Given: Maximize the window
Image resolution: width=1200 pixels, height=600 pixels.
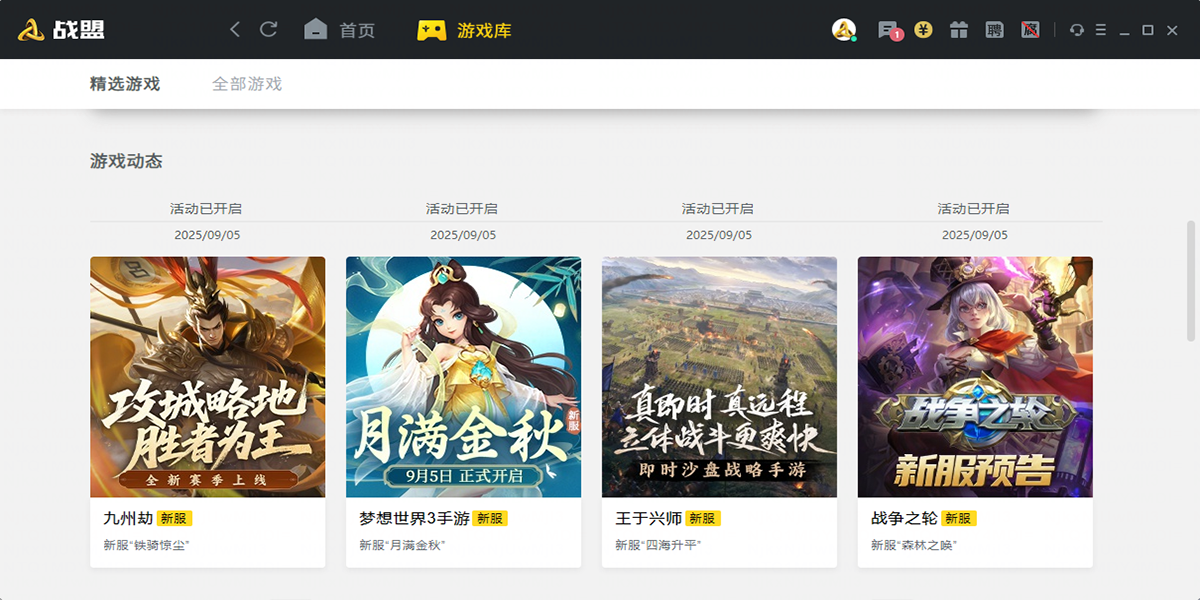Looking at the screenshot, I should point(1148,30).
